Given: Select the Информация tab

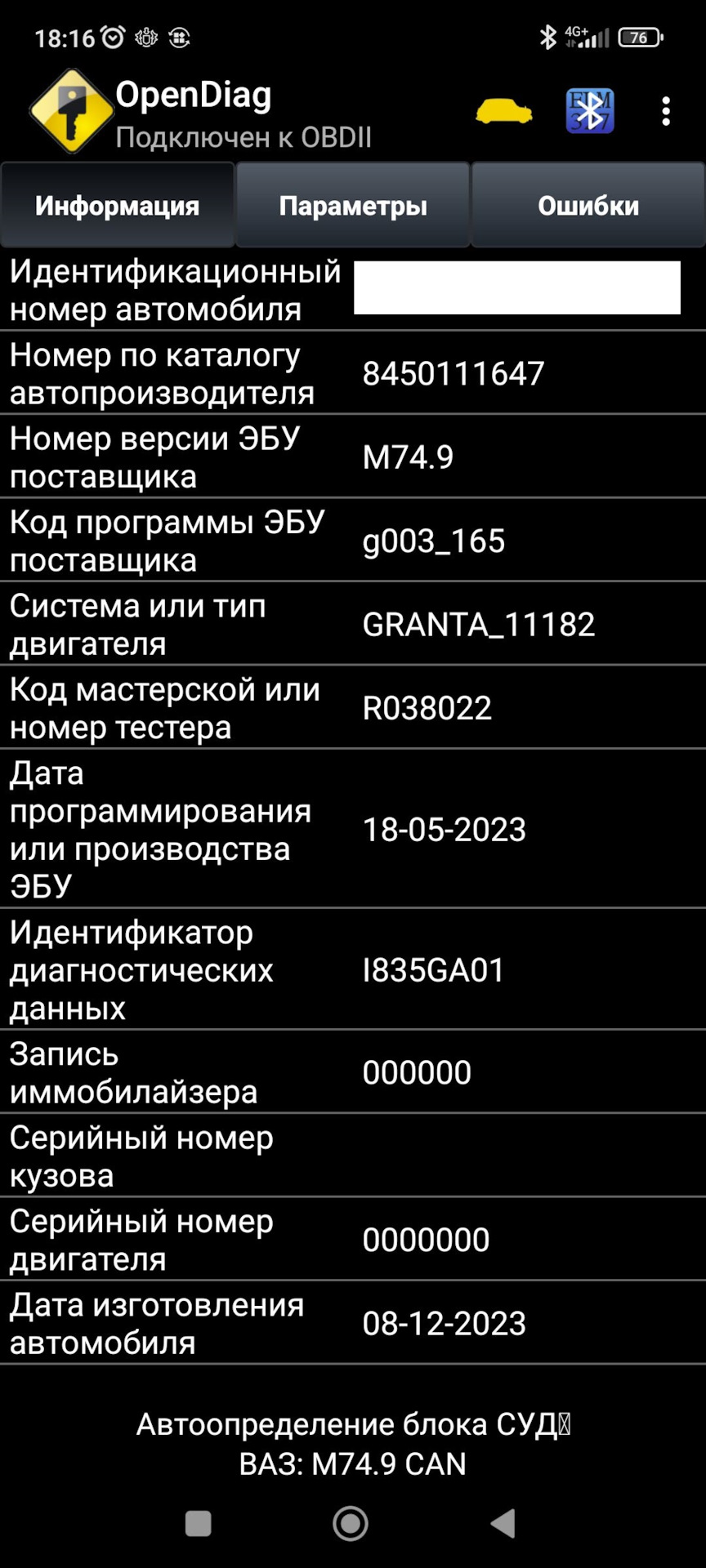Looking at the screenshot, I should click(x=118, y=205).
